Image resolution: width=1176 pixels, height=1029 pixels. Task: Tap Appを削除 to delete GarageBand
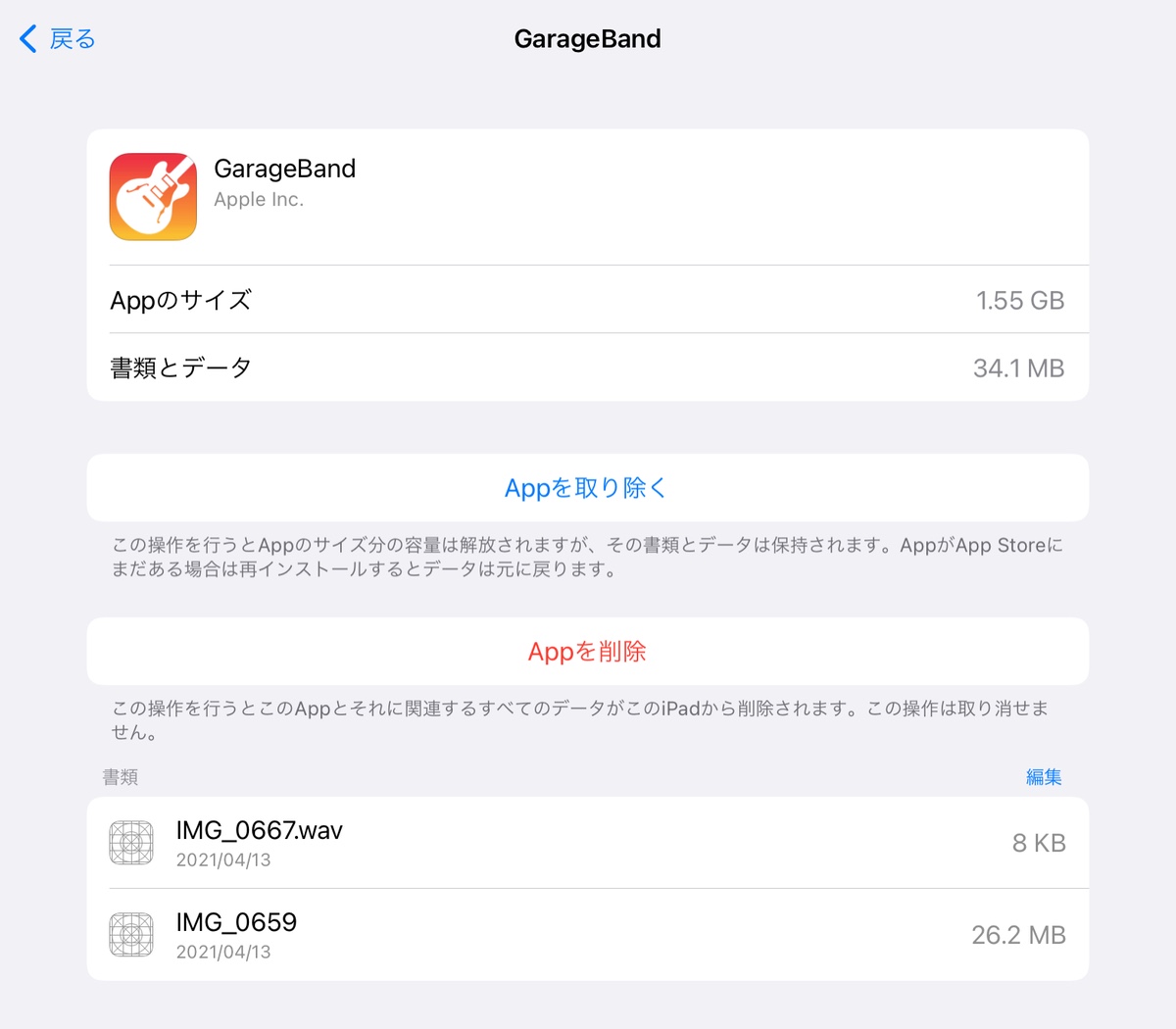(x=586, y=652)
